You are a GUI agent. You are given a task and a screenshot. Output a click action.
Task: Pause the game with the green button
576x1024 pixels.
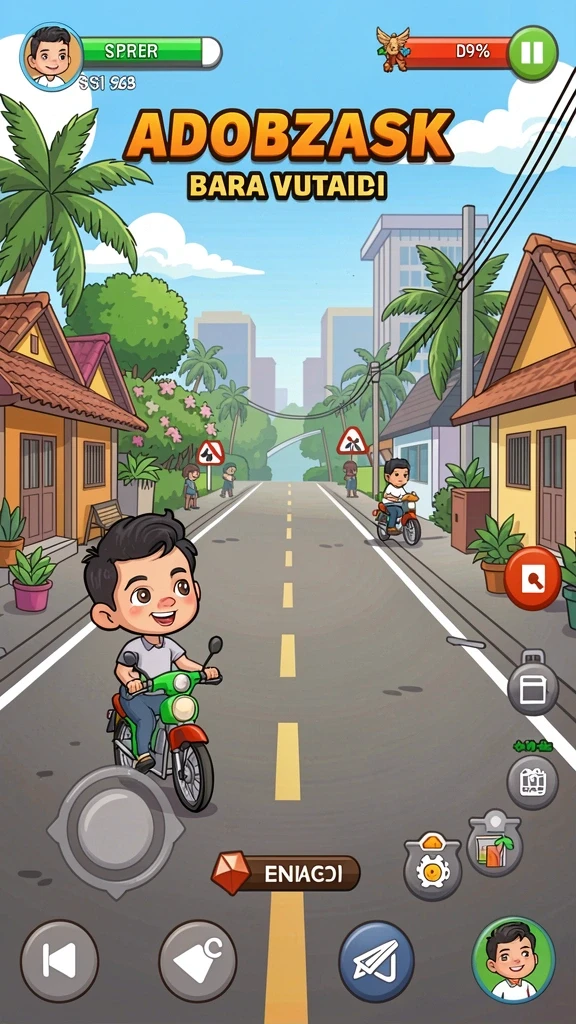point(532,53)
